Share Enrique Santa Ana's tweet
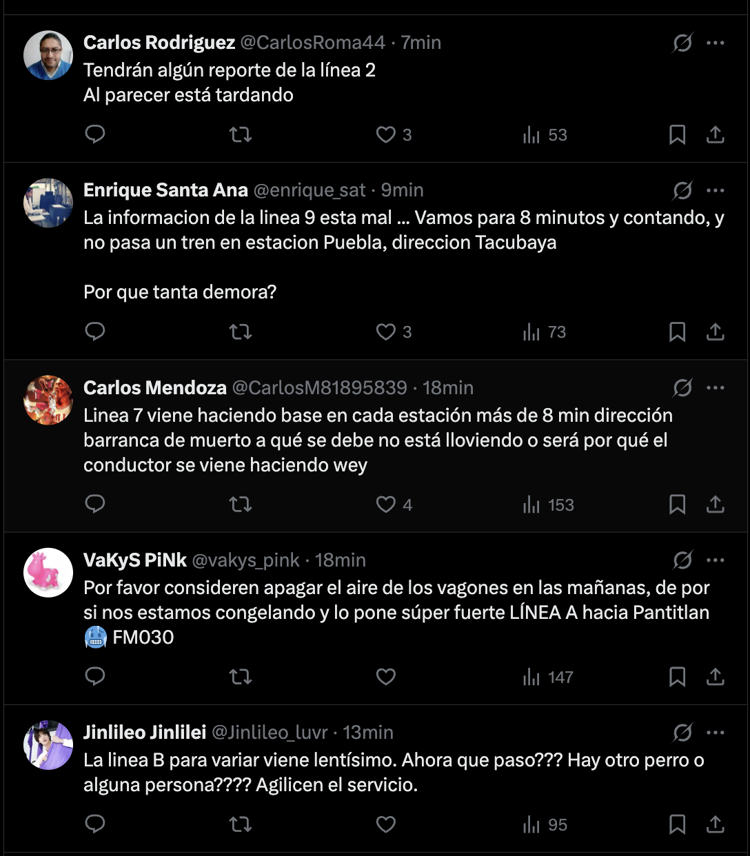Screen dimensions: 750x856 click(715, 331)
